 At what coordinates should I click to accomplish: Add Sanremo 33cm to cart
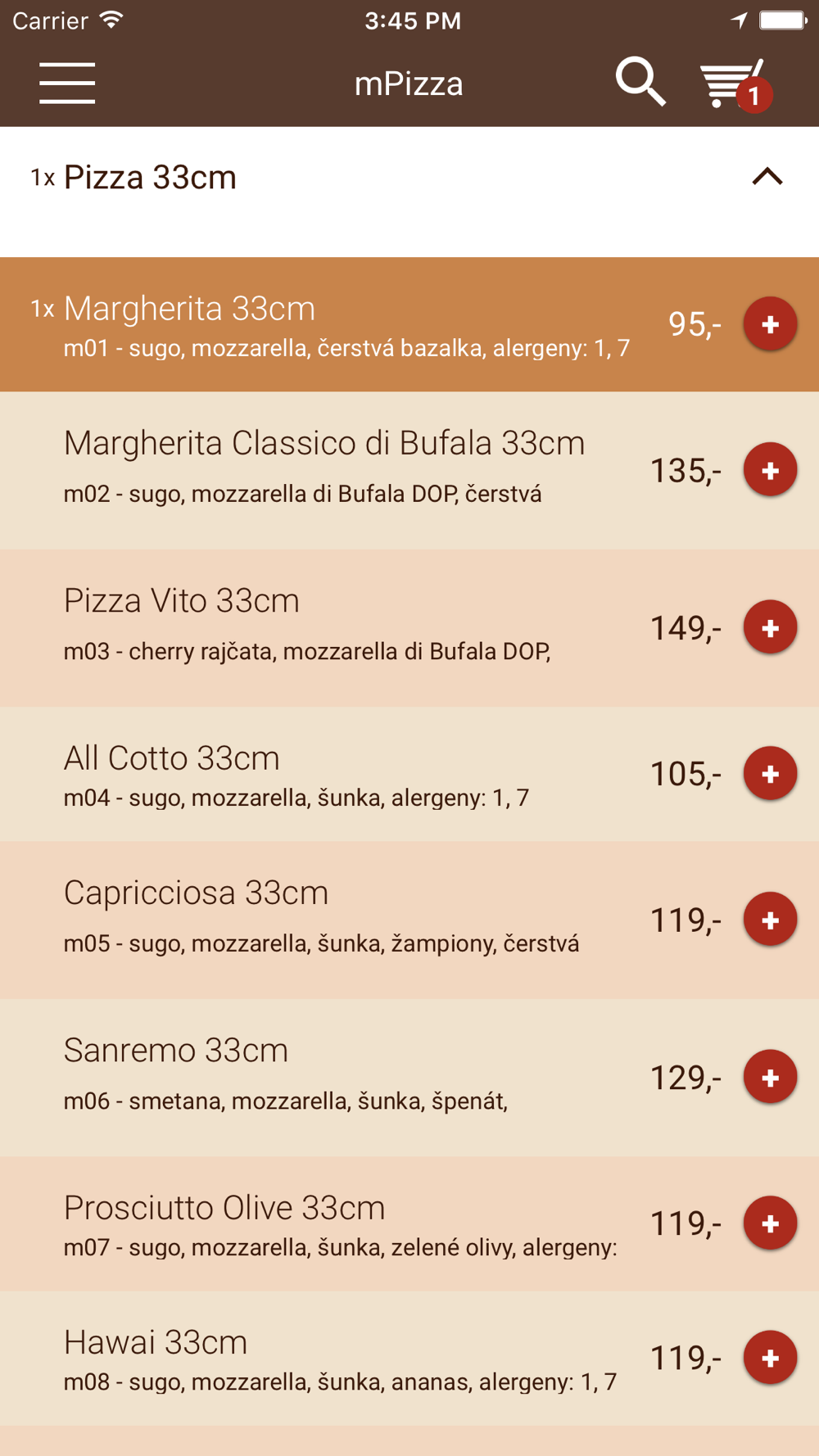coord(770,1077)
